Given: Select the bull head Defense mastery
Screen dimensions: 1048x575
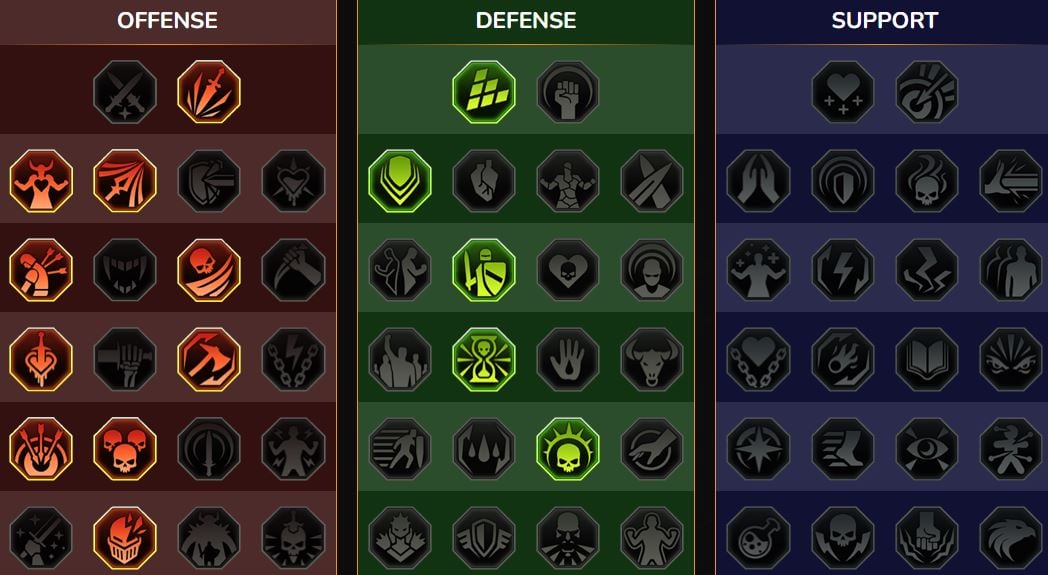Looking at the screenshot, I should click(652, 360).
